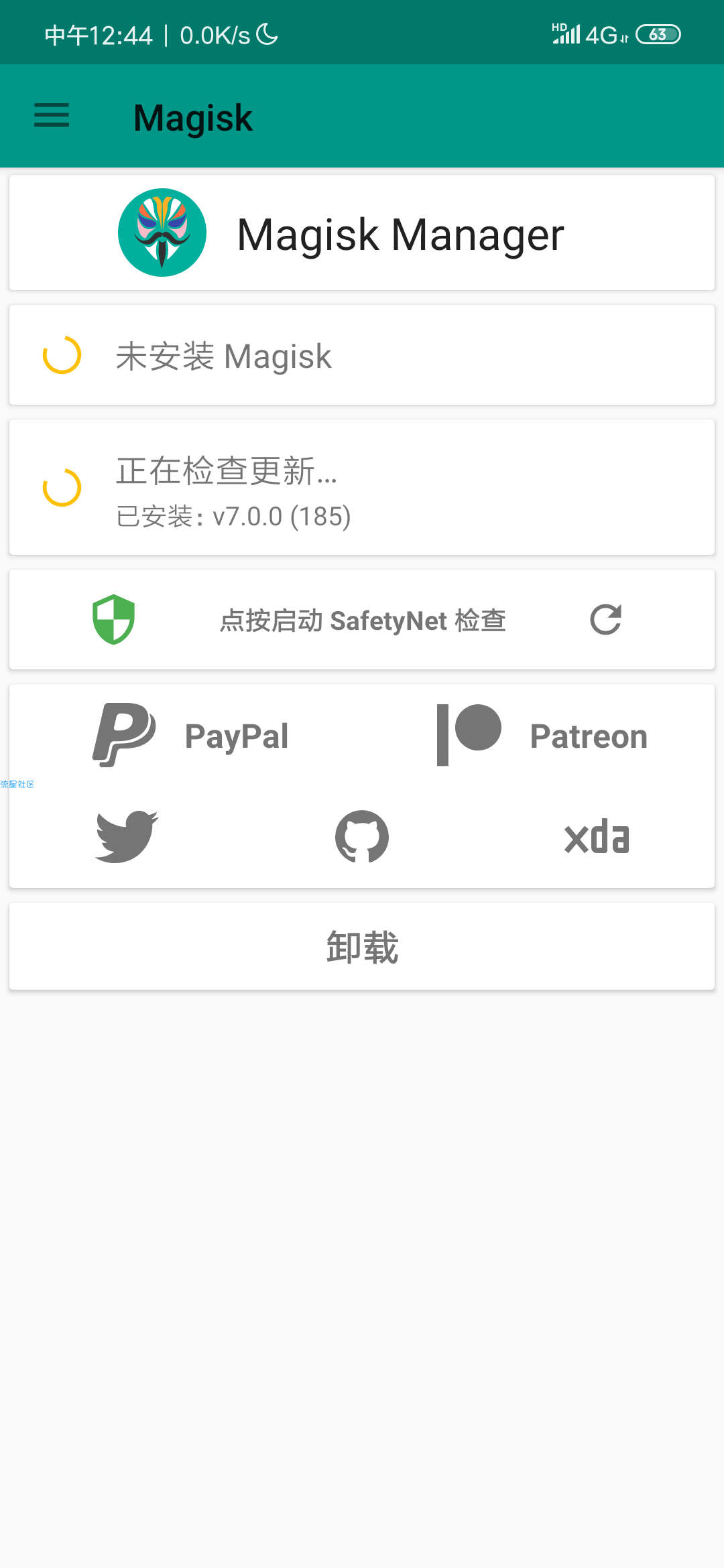Start the SafetyNet 检查
This screenshot has height=1568, width=724.
tap(363, 620)
